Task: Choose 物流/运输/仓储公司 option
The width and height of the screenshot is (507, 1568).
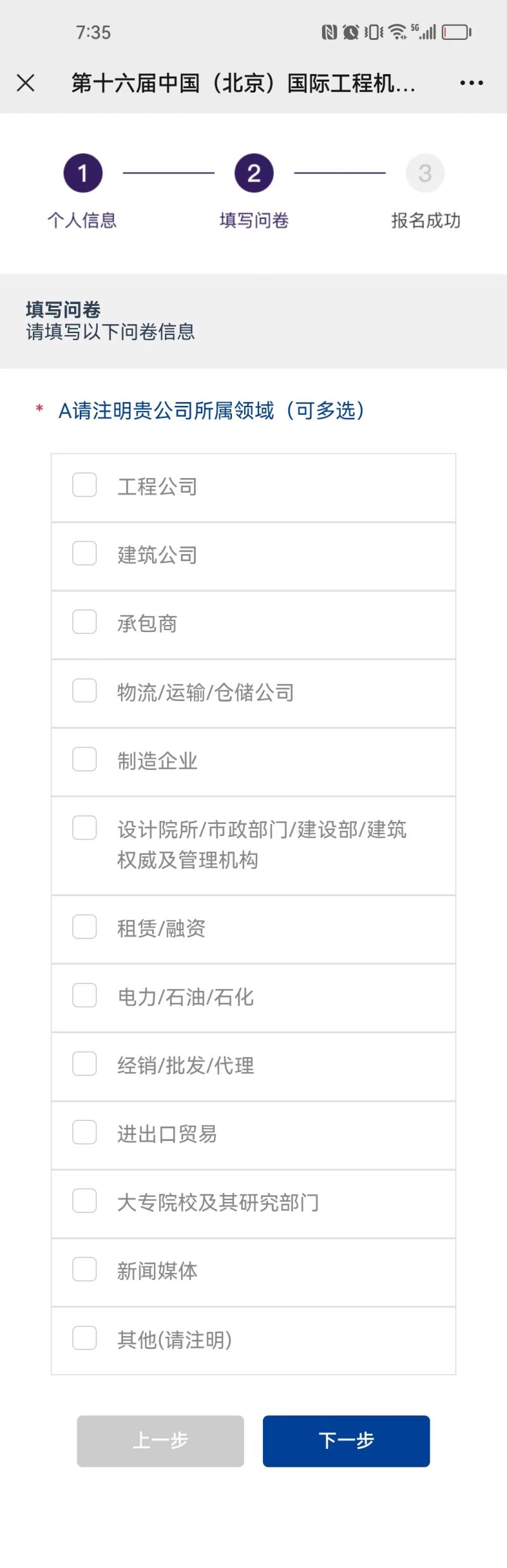Action: [85, 691]
